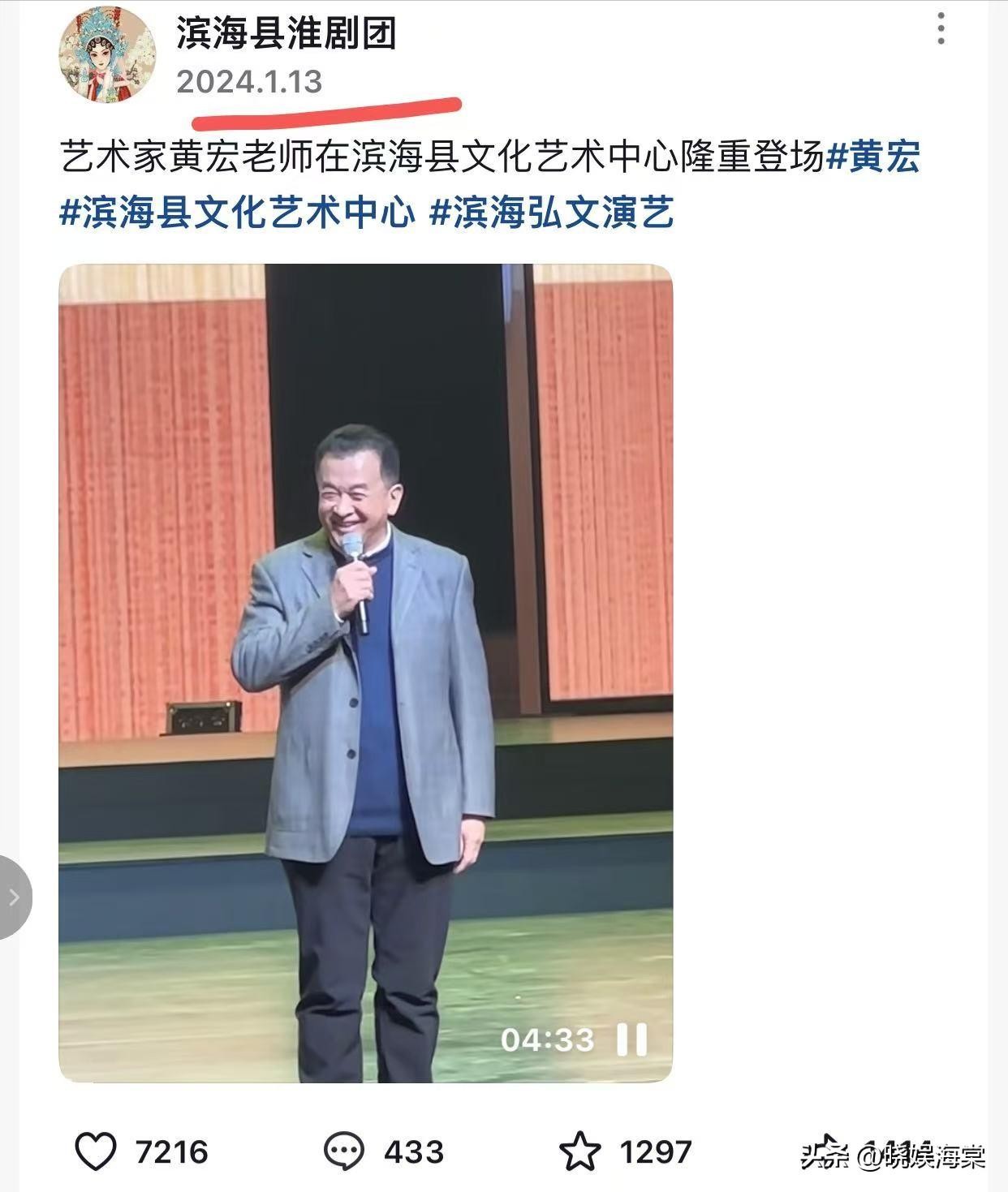This screenshot has height=1192, width=1008.
Task: Open the #滨海县文化艺术中心 hashtag
Action: coord(237,213)
